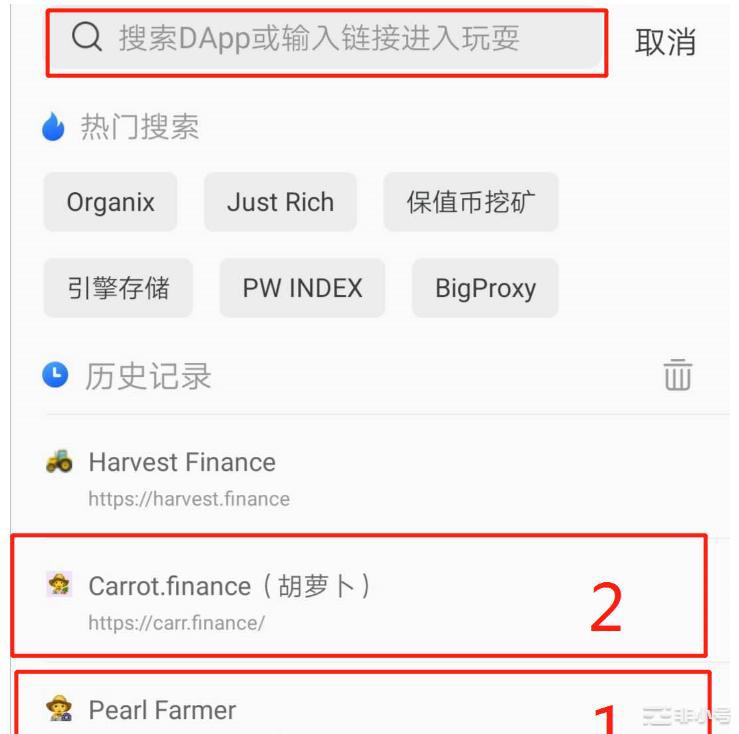Pick the BigProxy hot search chip

pyautogui.click(x=485, y=288)
